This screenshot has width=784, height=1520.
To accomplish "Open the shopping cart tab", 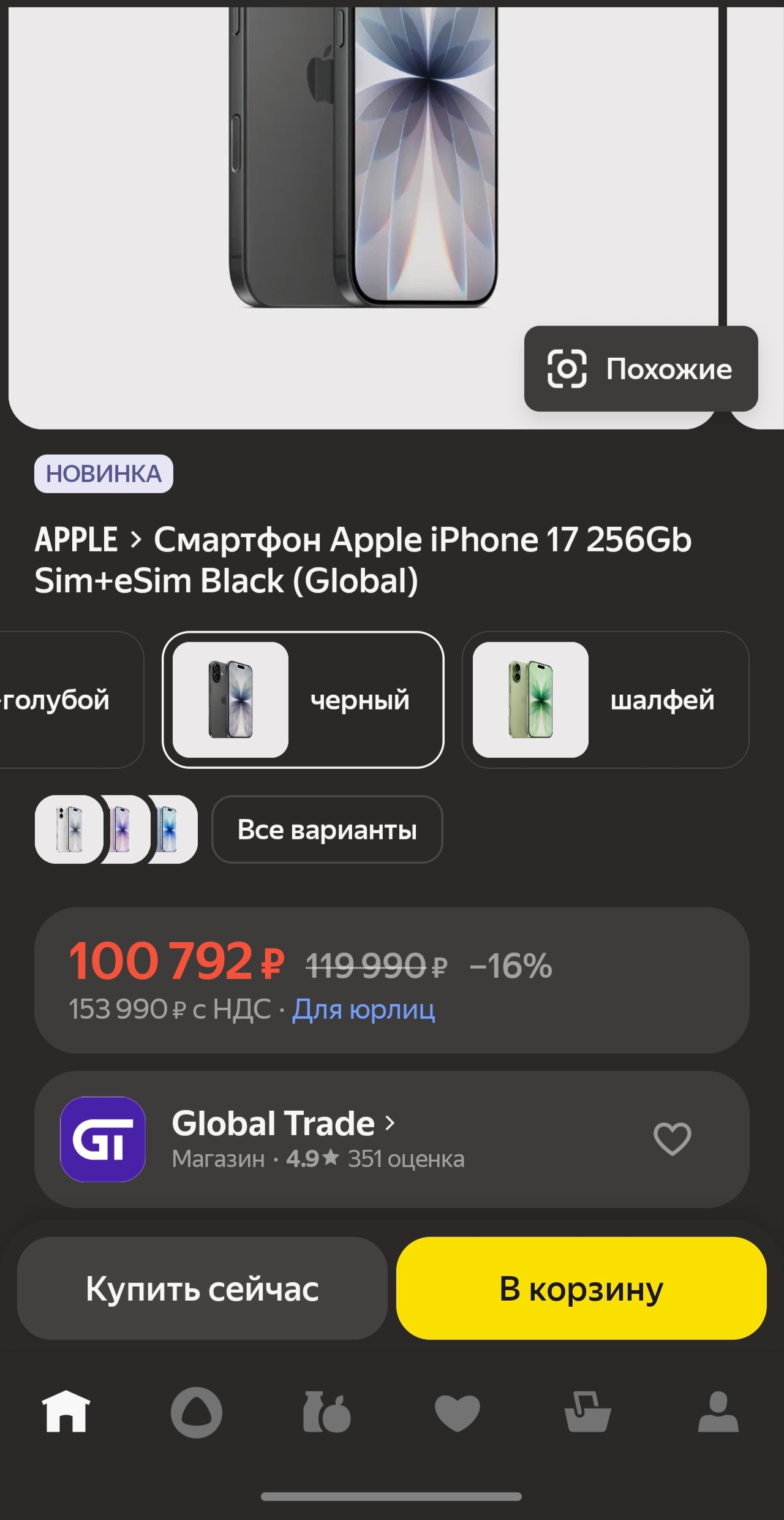I will [587, 1412].
